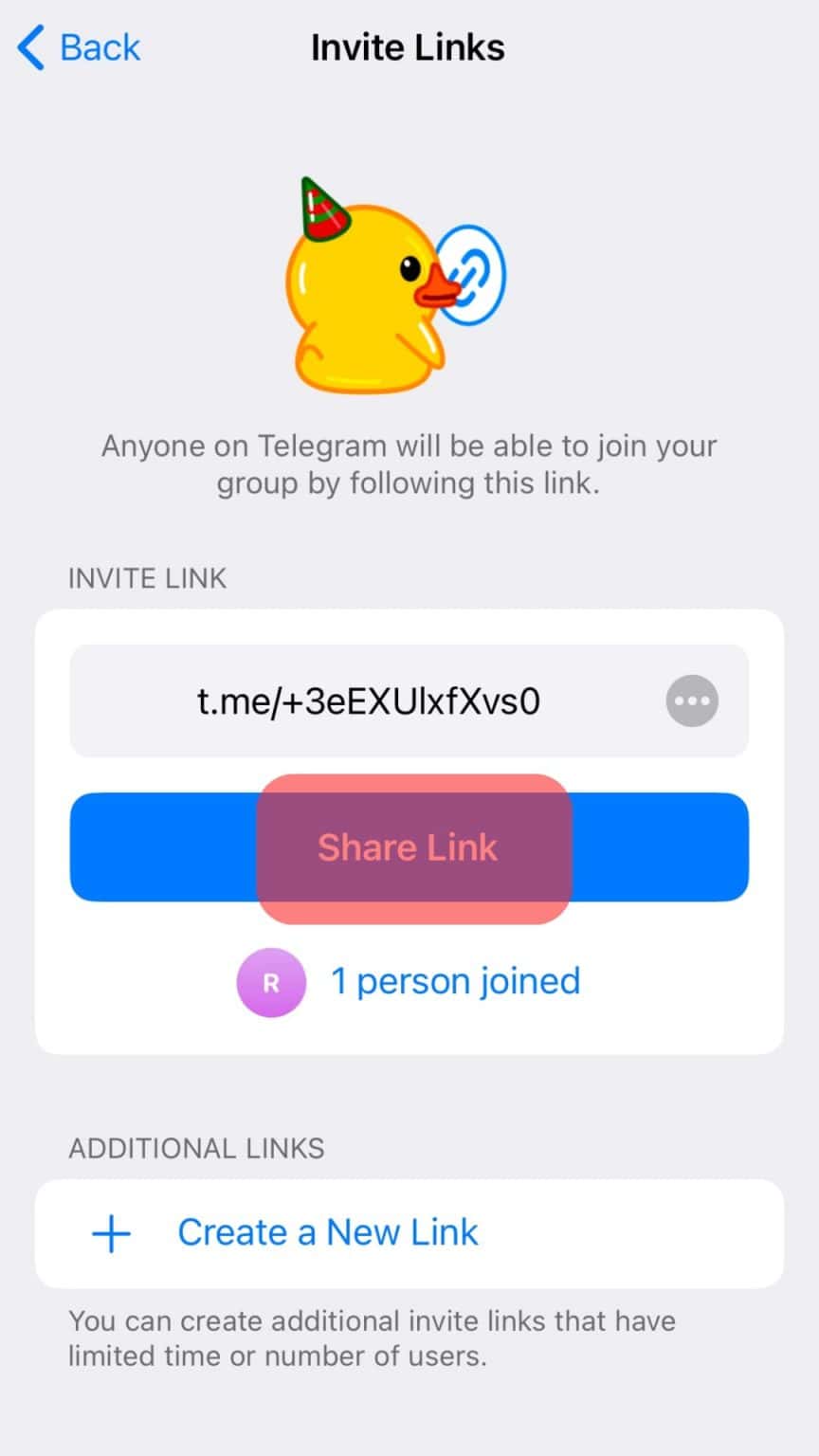Open the invite link options menu
The image size is (819, 1456).
pos(692,701)
